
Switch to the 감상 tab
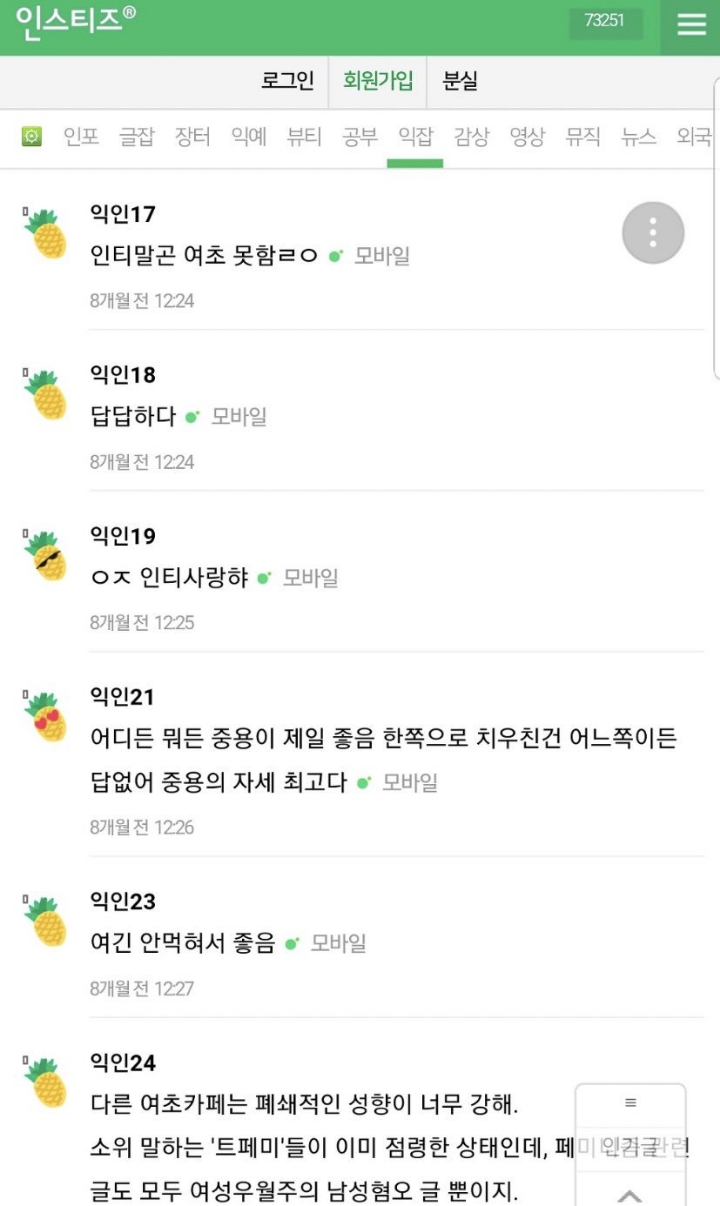[x=471, y=137]
